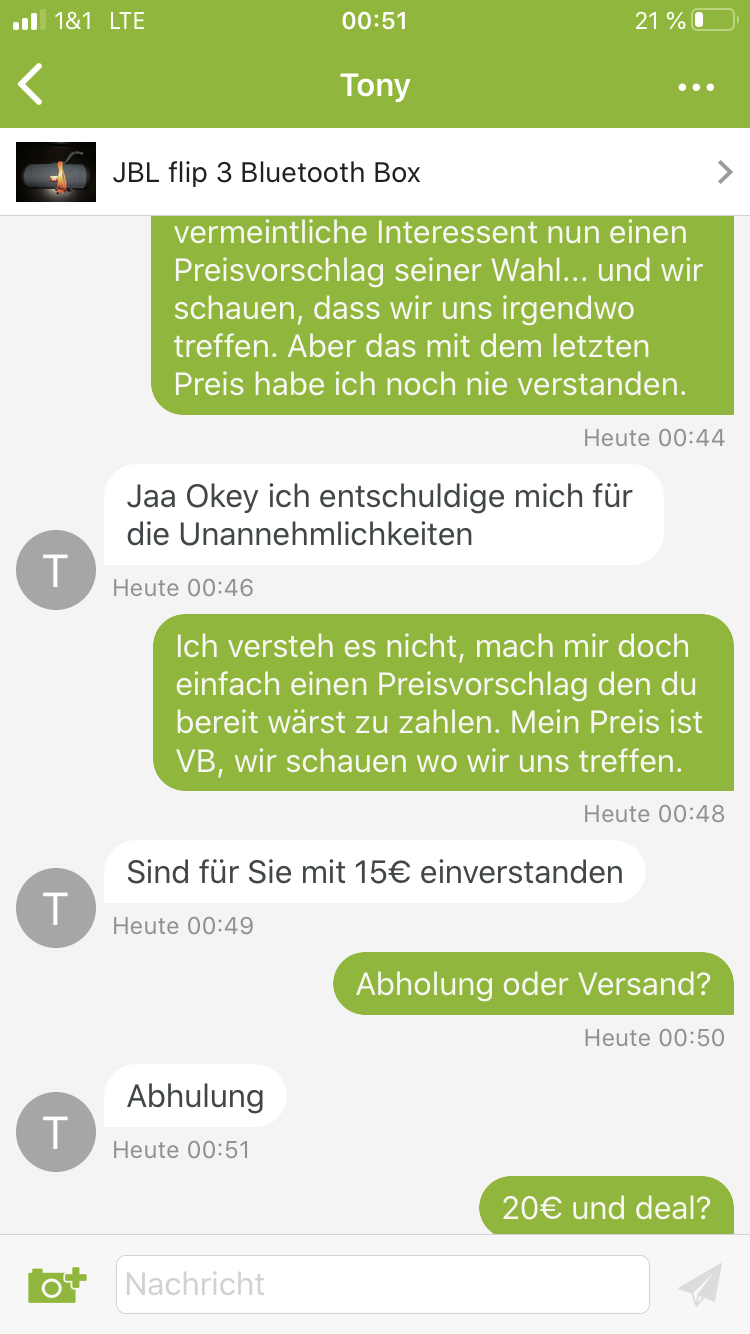The width and height of the screenshot is (750, 1334).
Task: Attach a photo with the camera icon
Action: tap(57, 1284)
